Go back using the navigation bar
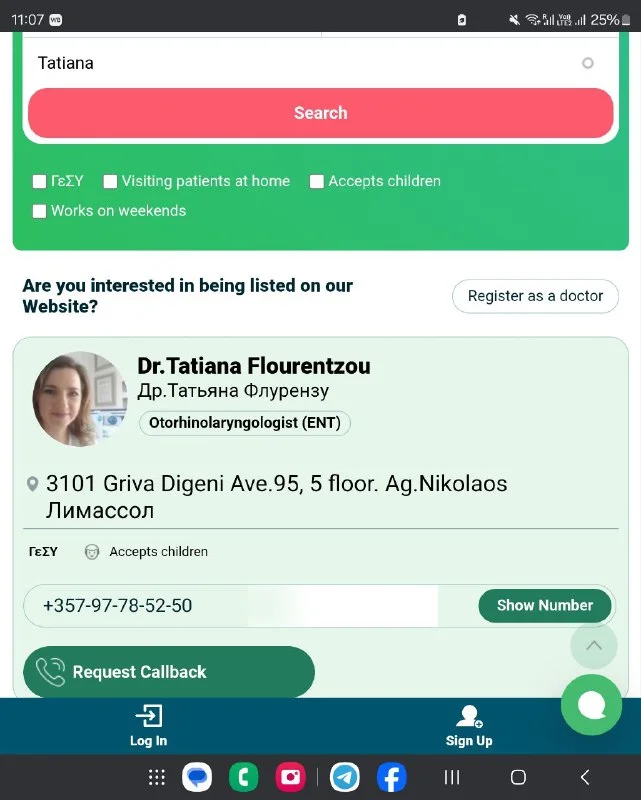Viewport: 641px width, 800px height. [x=585, y=777]
